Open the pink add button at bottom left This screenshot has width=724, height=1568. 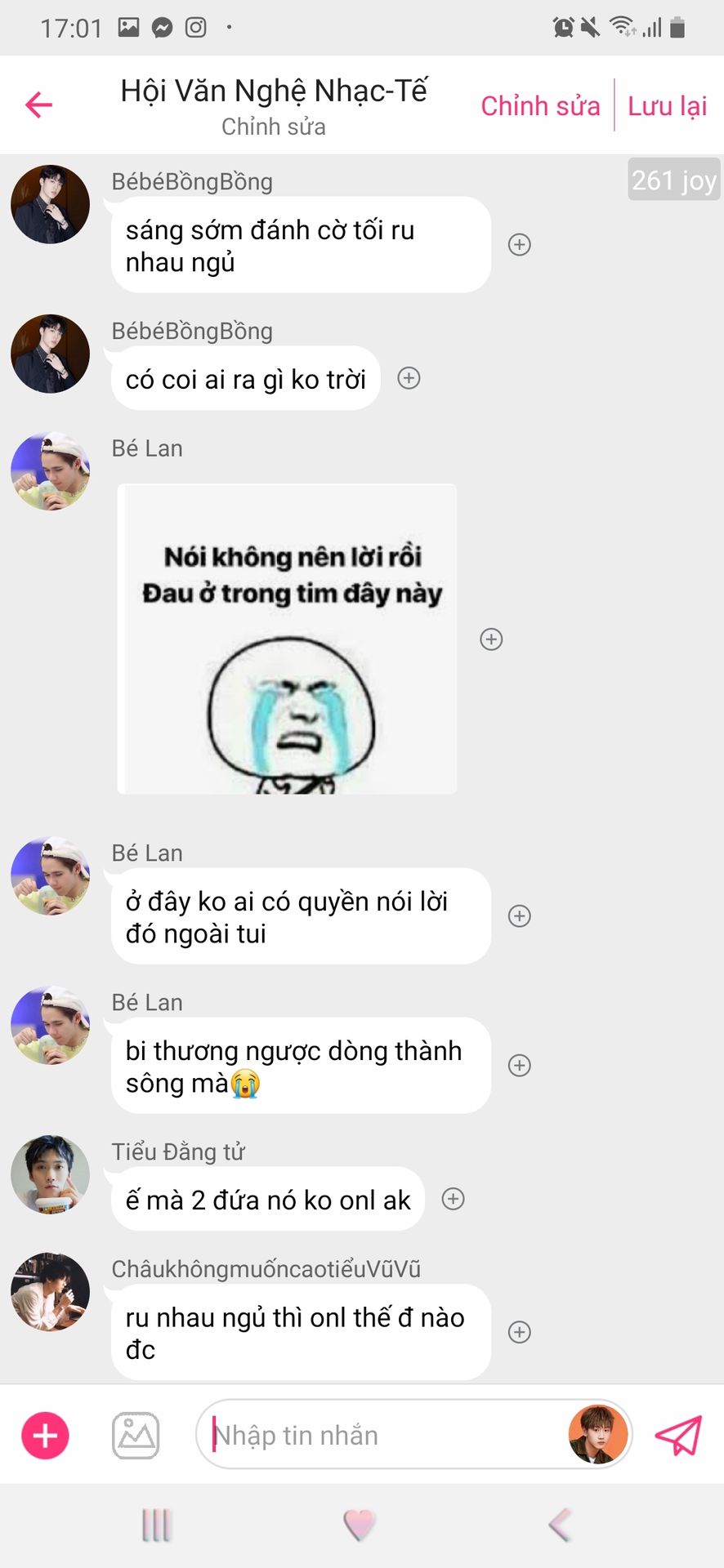(x=45, y=1435)
